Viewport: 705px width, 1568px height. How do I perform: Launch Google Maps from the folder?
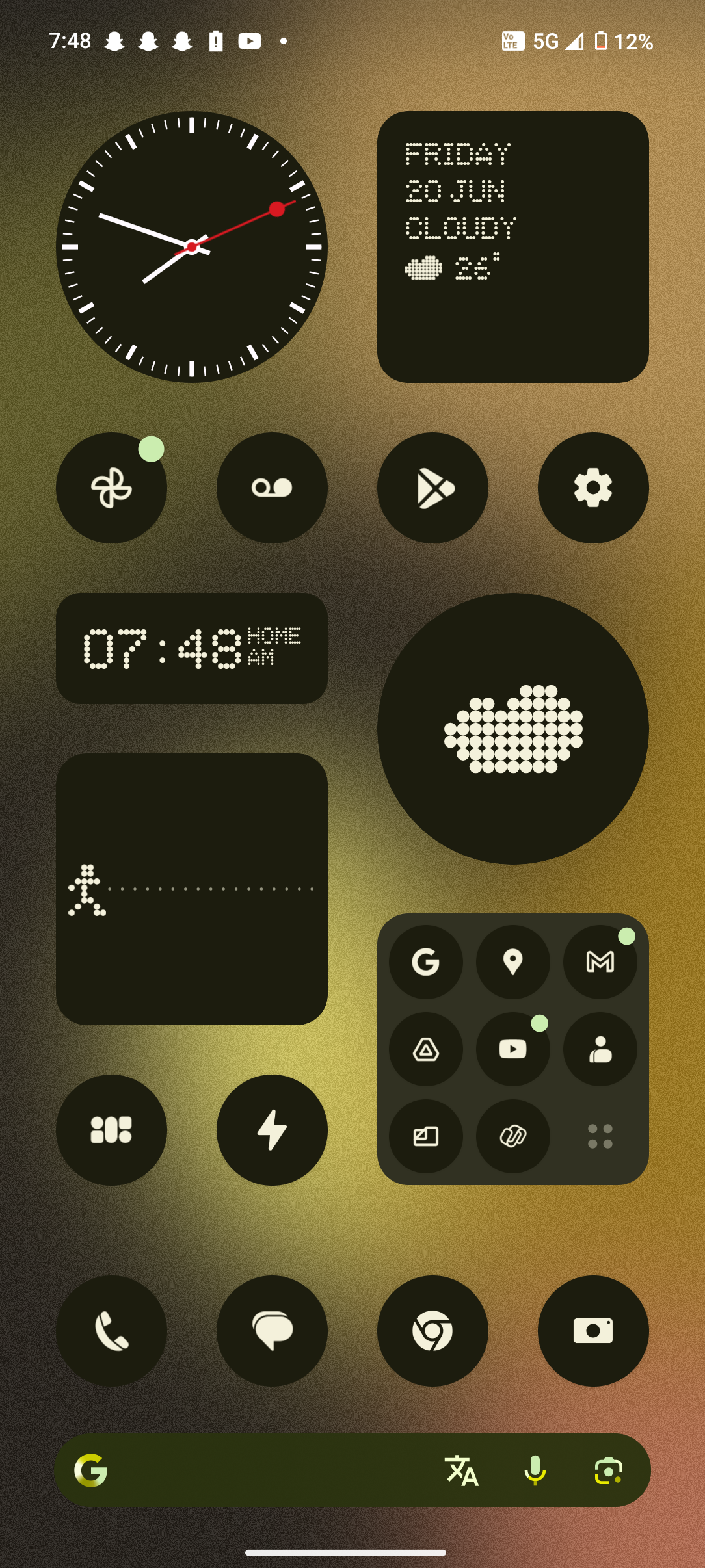[512, 961]
